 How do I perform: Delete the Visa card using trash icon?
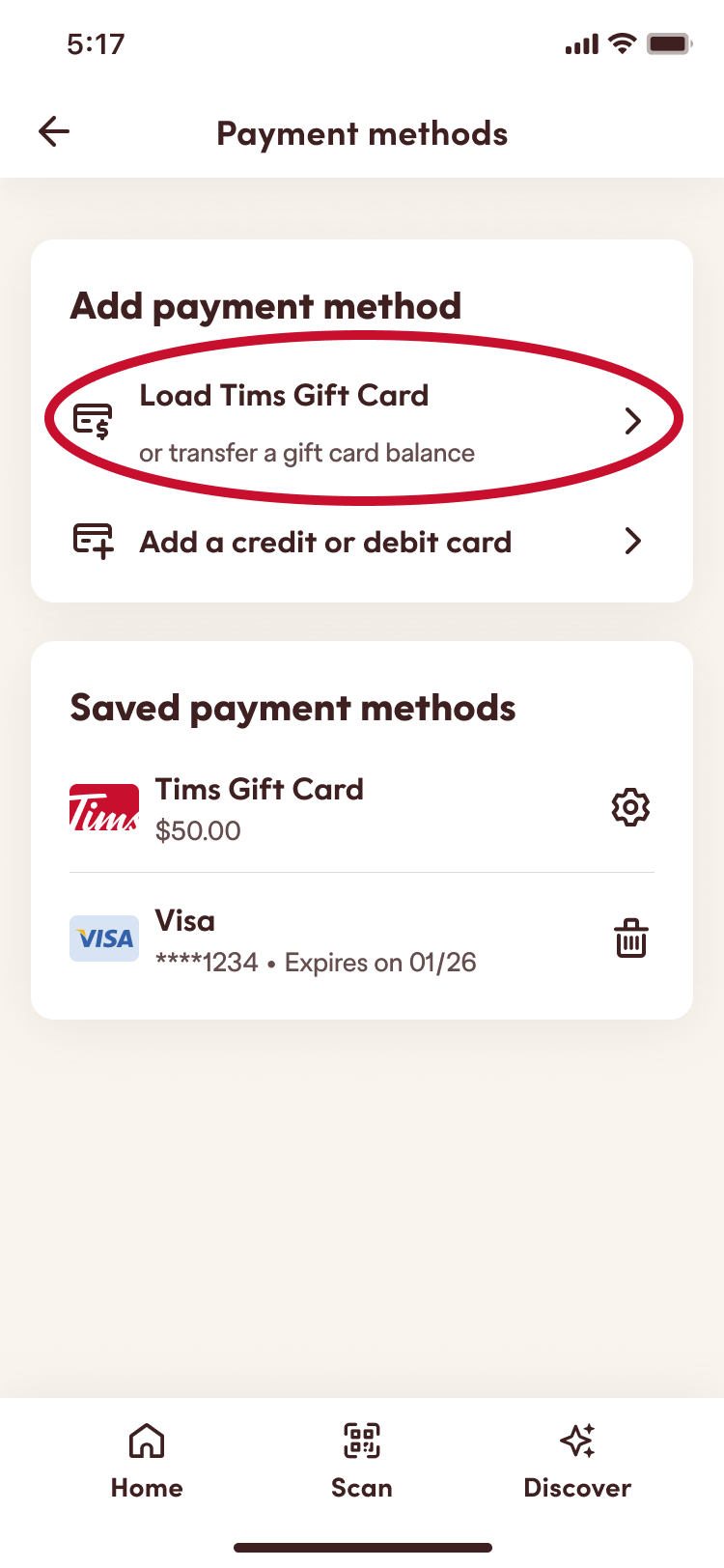(x=629, y=938)
